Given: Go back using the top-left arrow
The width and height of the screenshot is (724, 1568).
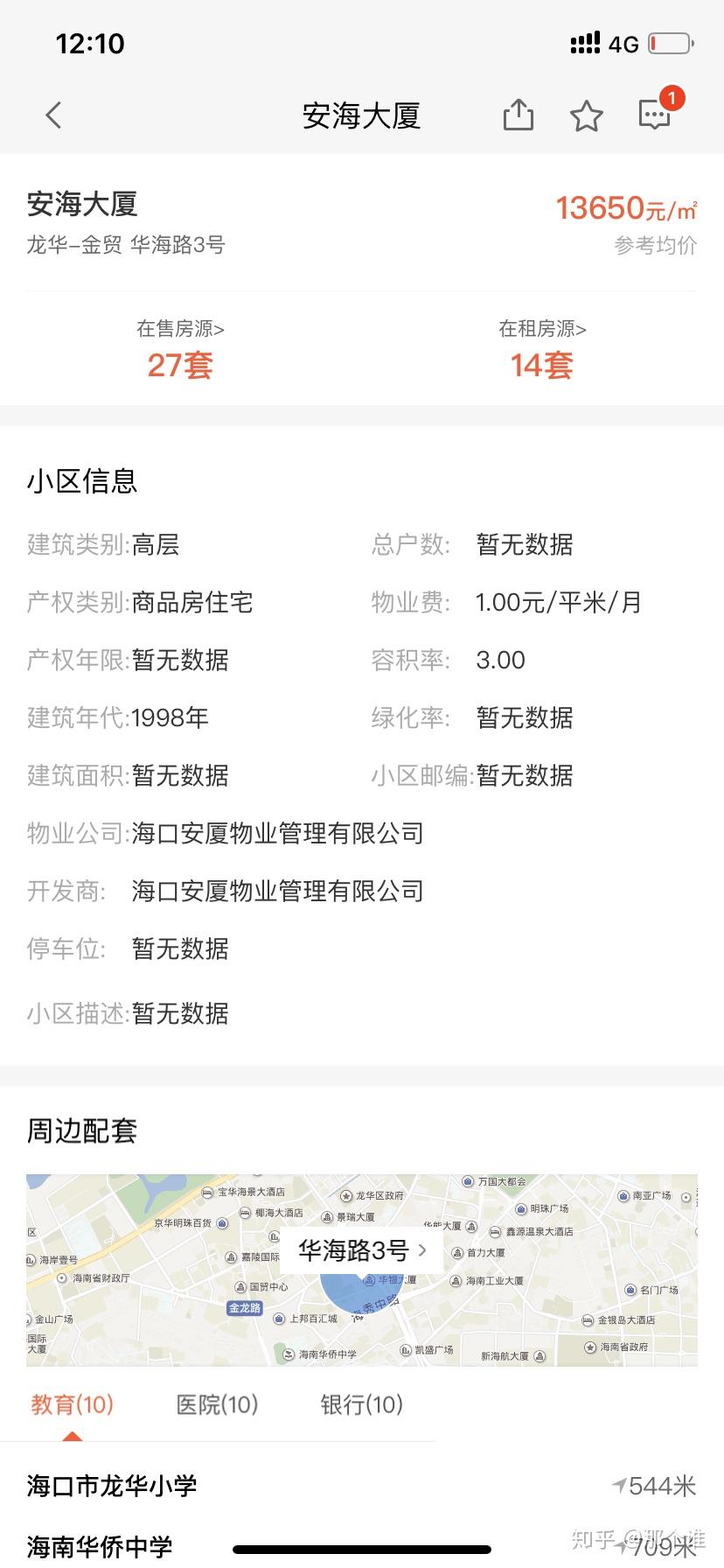Looking at the screenshot, I should pyautogui.click(x=53, y=115).
